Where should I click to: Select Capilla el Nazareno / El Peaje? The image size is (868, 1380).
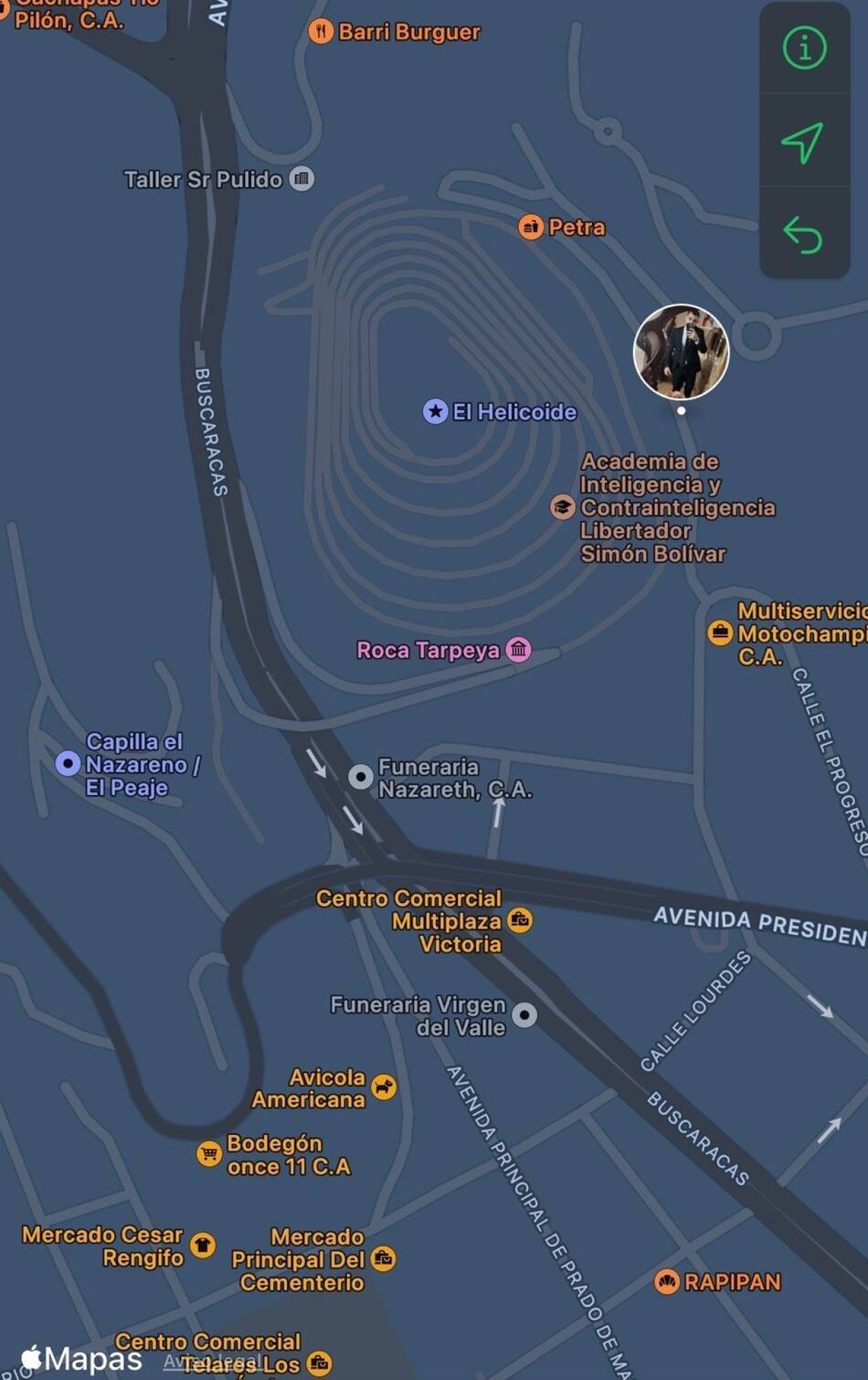click(68, 763)
